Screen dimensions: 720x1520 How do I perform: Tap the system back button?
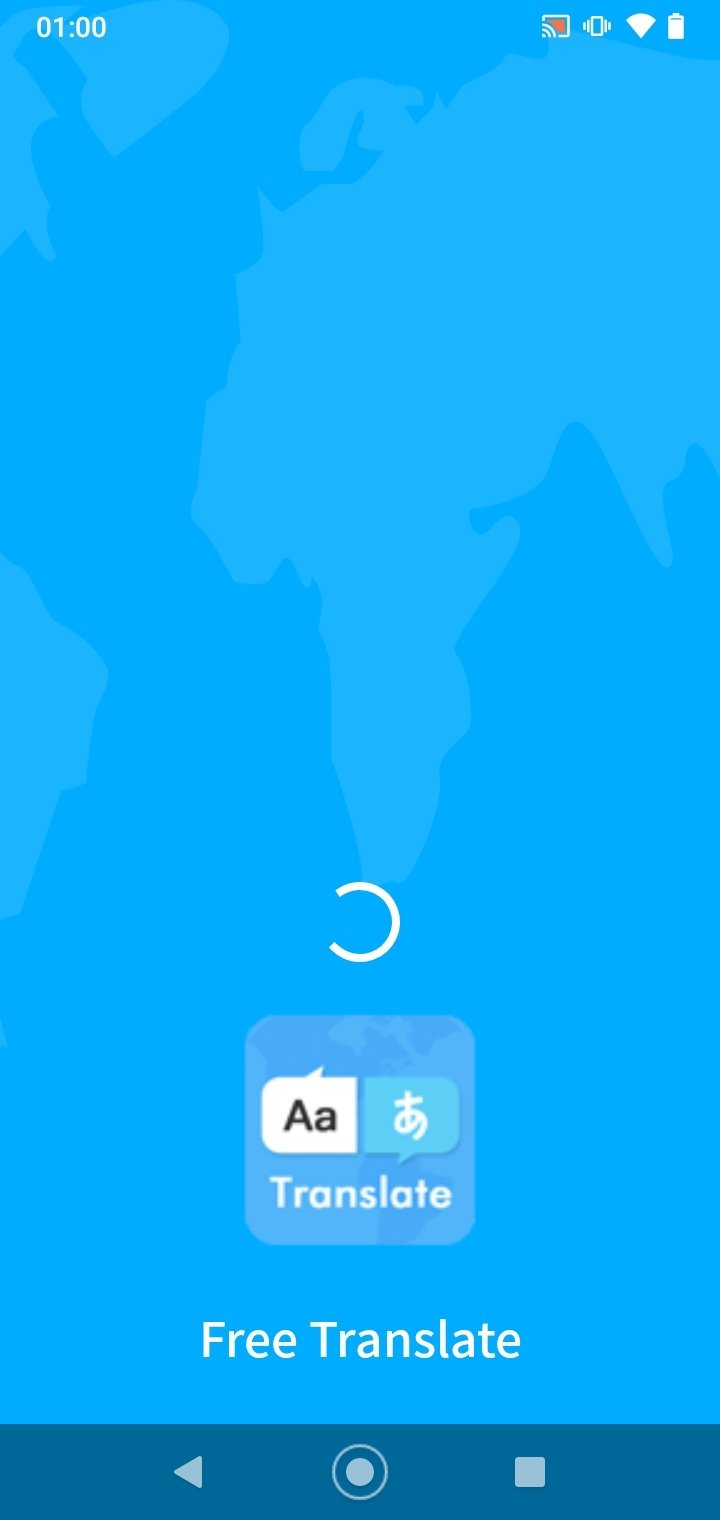(x=188, y=1471)
